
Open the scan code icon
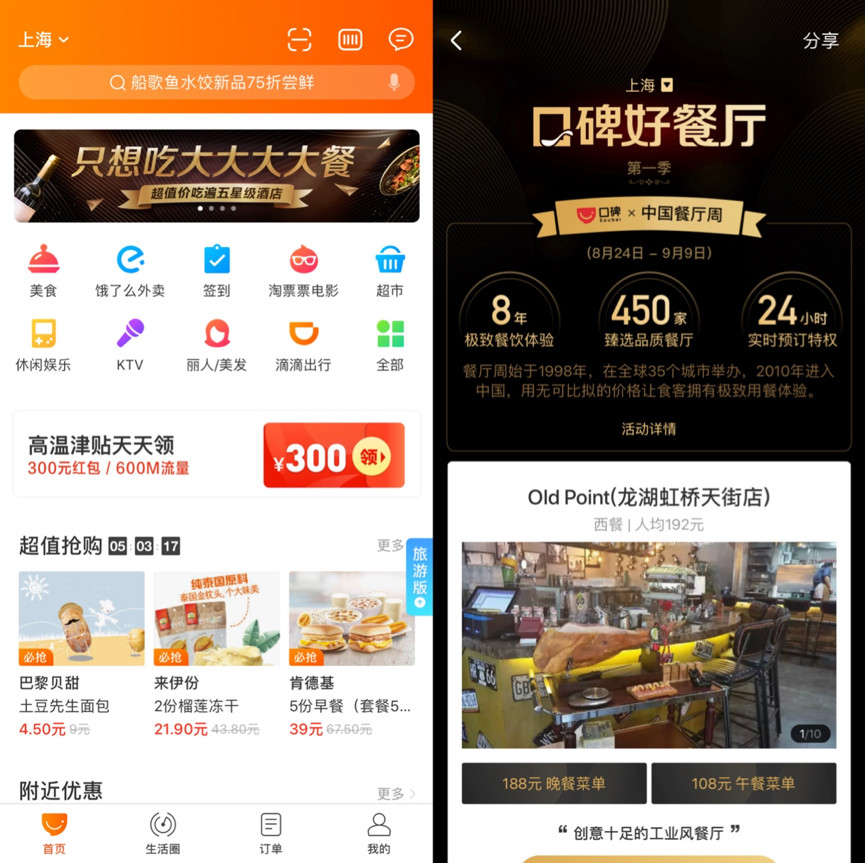point(299,40)
